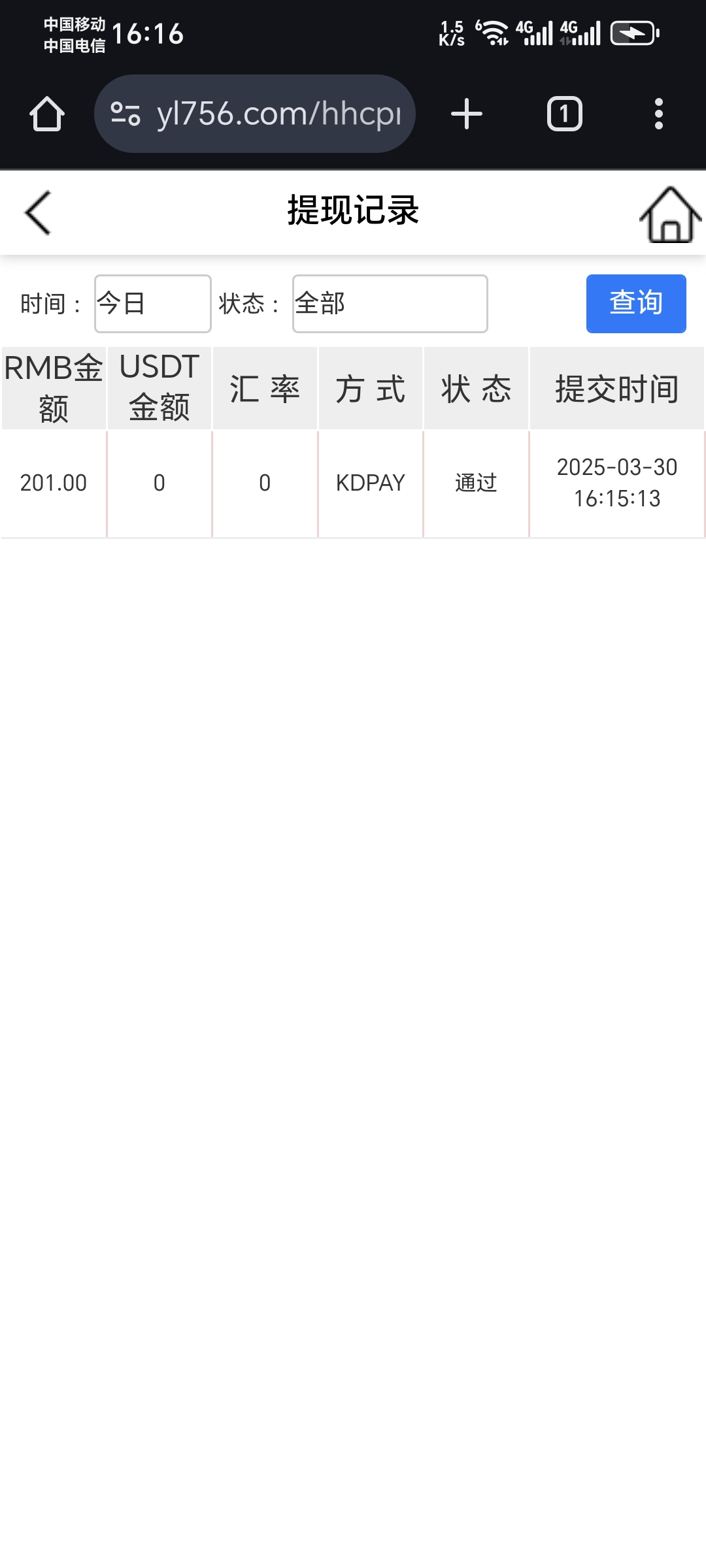Open the browser overflow menu
Screen dimensions: 706x1568
[658, 114]
